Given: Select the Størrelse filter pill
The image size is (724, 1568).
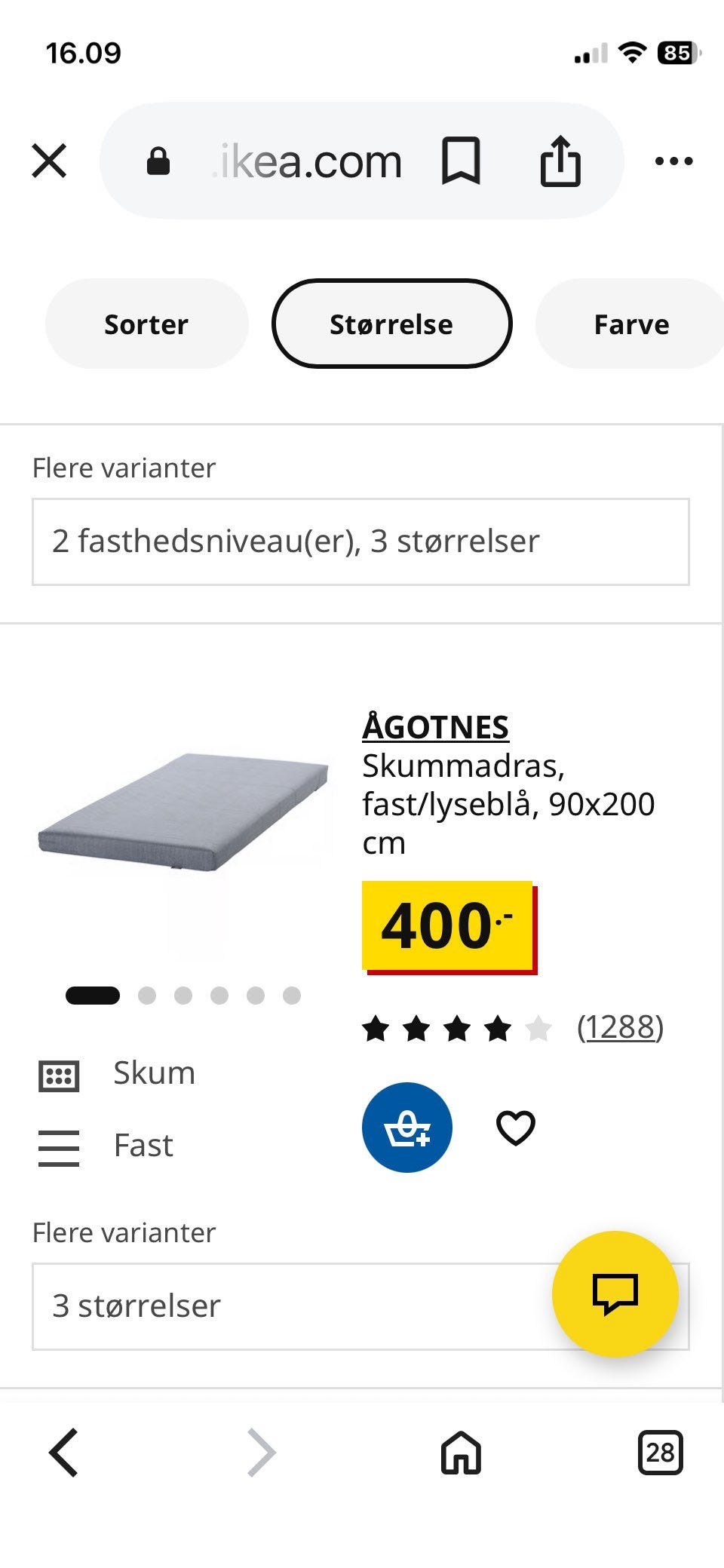Looking at the screenshot, I should (391, 323).
